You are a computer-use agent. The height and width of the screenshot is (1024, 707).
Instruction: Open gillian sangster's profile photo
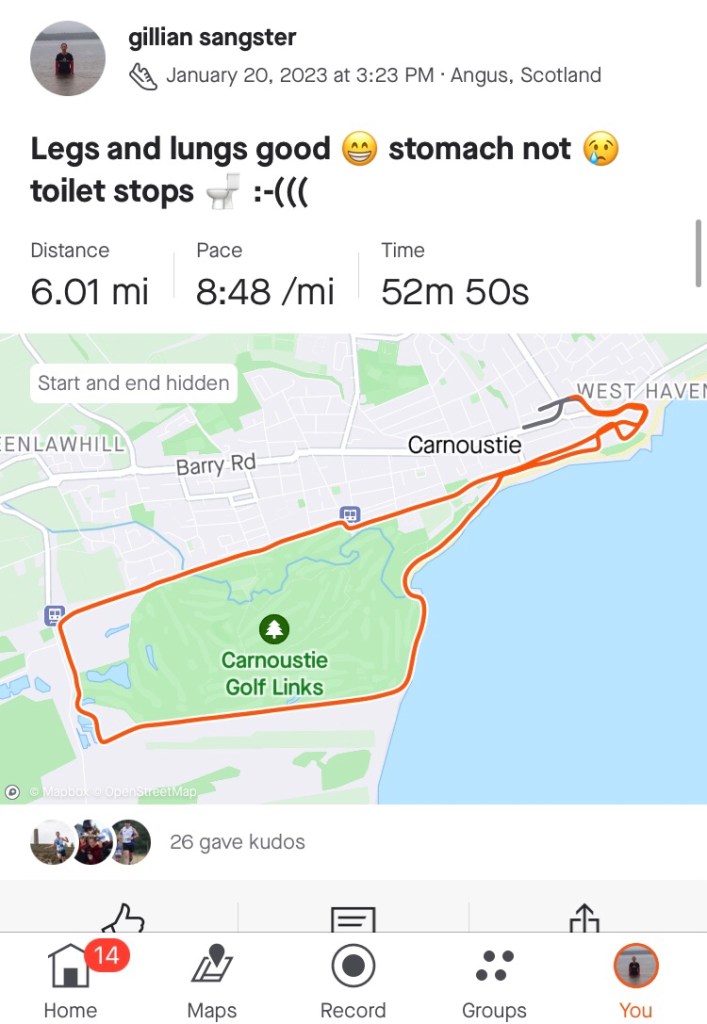coord(68,58)
